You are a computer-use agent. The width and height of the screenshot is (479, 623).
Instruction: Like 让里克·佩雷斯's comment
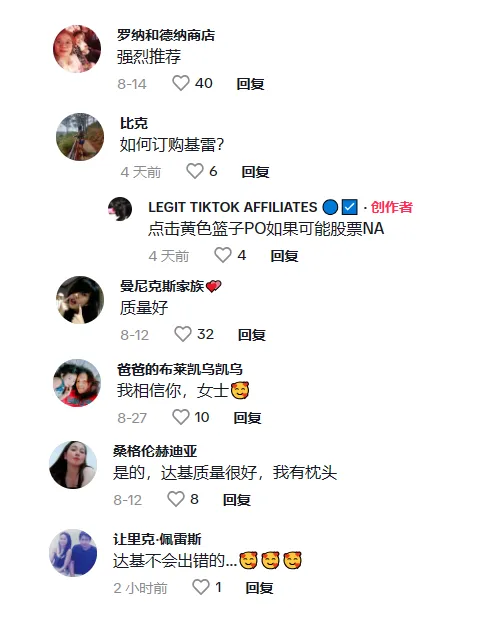click(201, 587)
